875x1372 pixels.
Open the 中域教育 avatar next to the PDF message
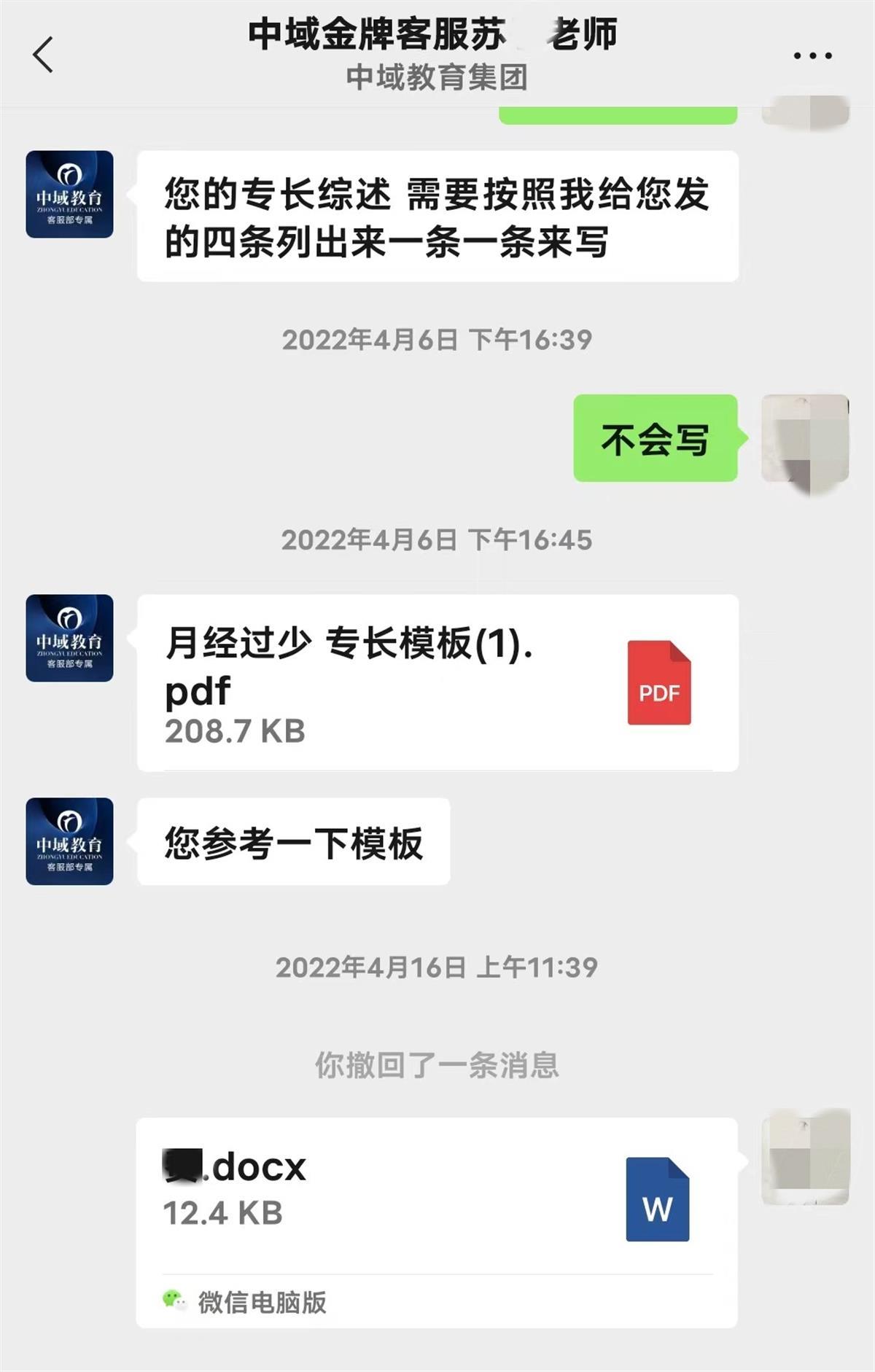click(x=69, y=639)
